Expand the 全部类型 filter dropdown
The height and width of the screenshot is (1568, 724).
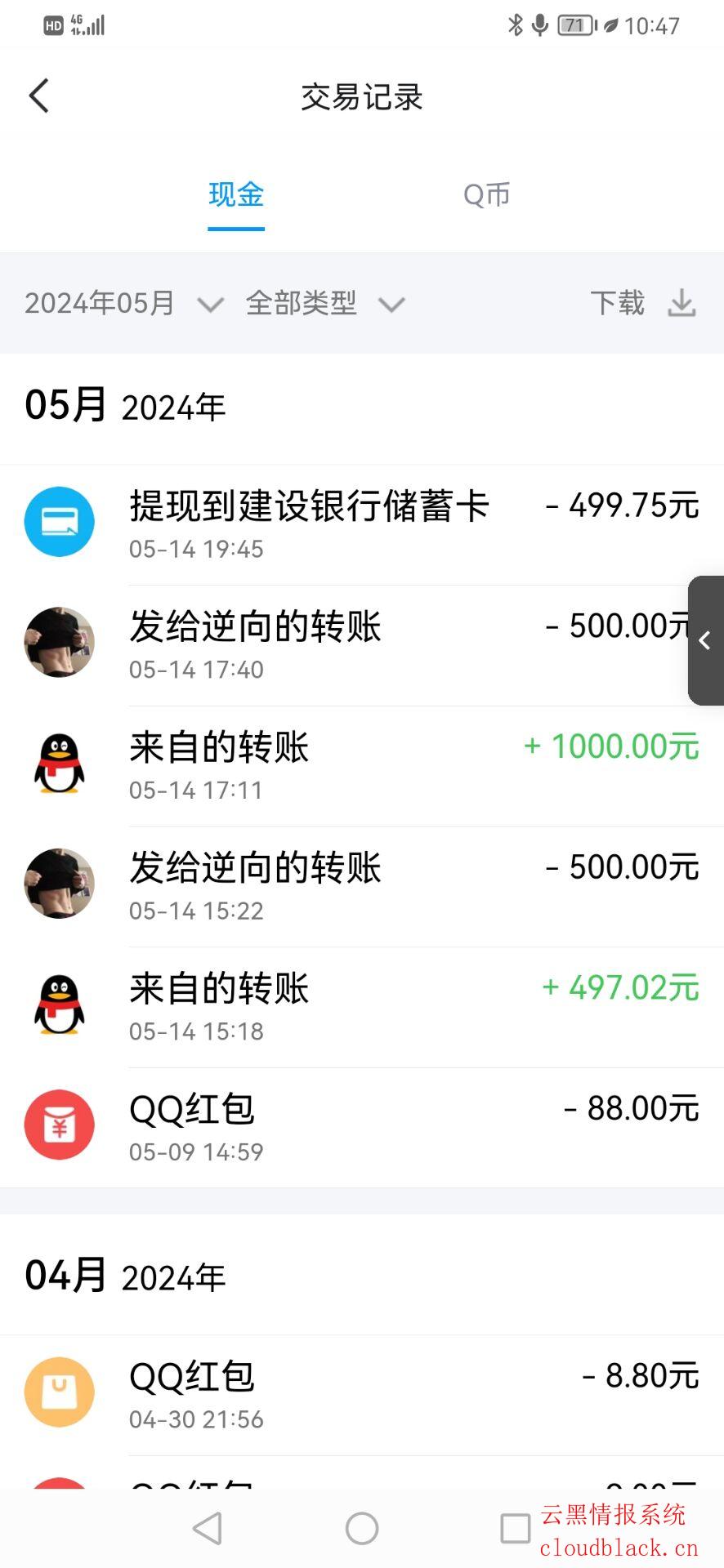[324, 304]
